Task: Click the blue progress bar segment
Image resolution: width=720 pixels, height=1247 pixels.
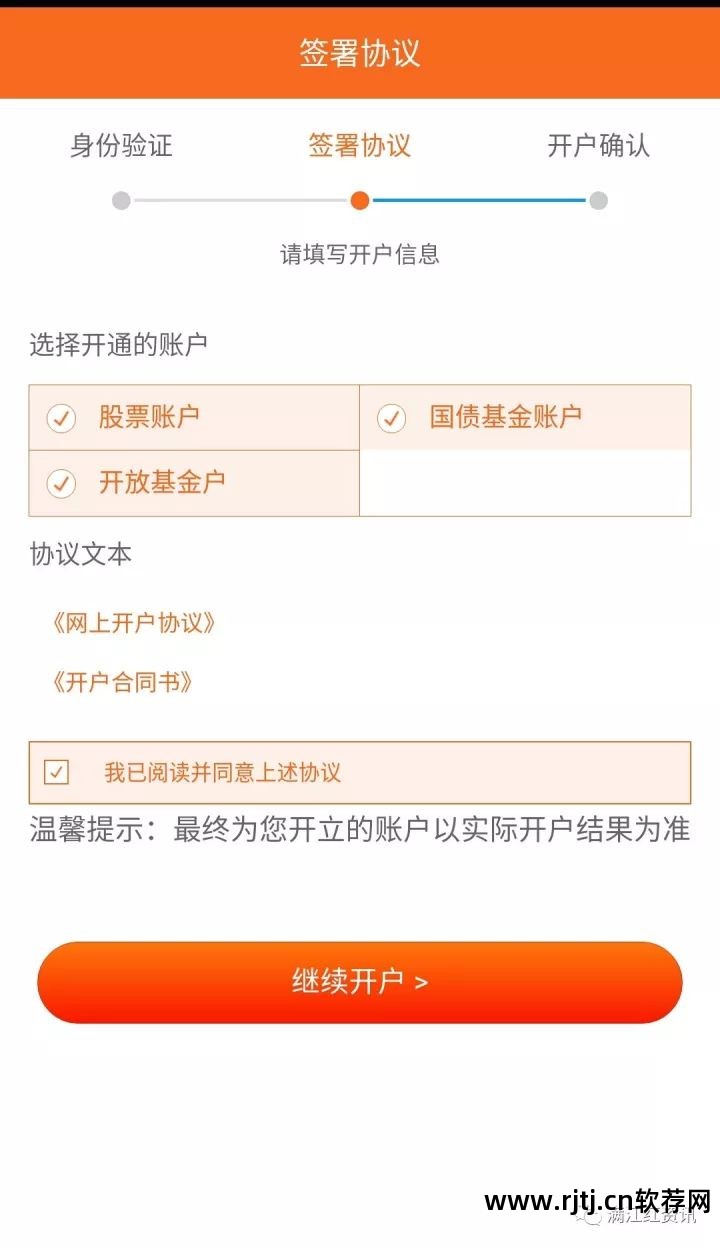Action: point(480,200)
